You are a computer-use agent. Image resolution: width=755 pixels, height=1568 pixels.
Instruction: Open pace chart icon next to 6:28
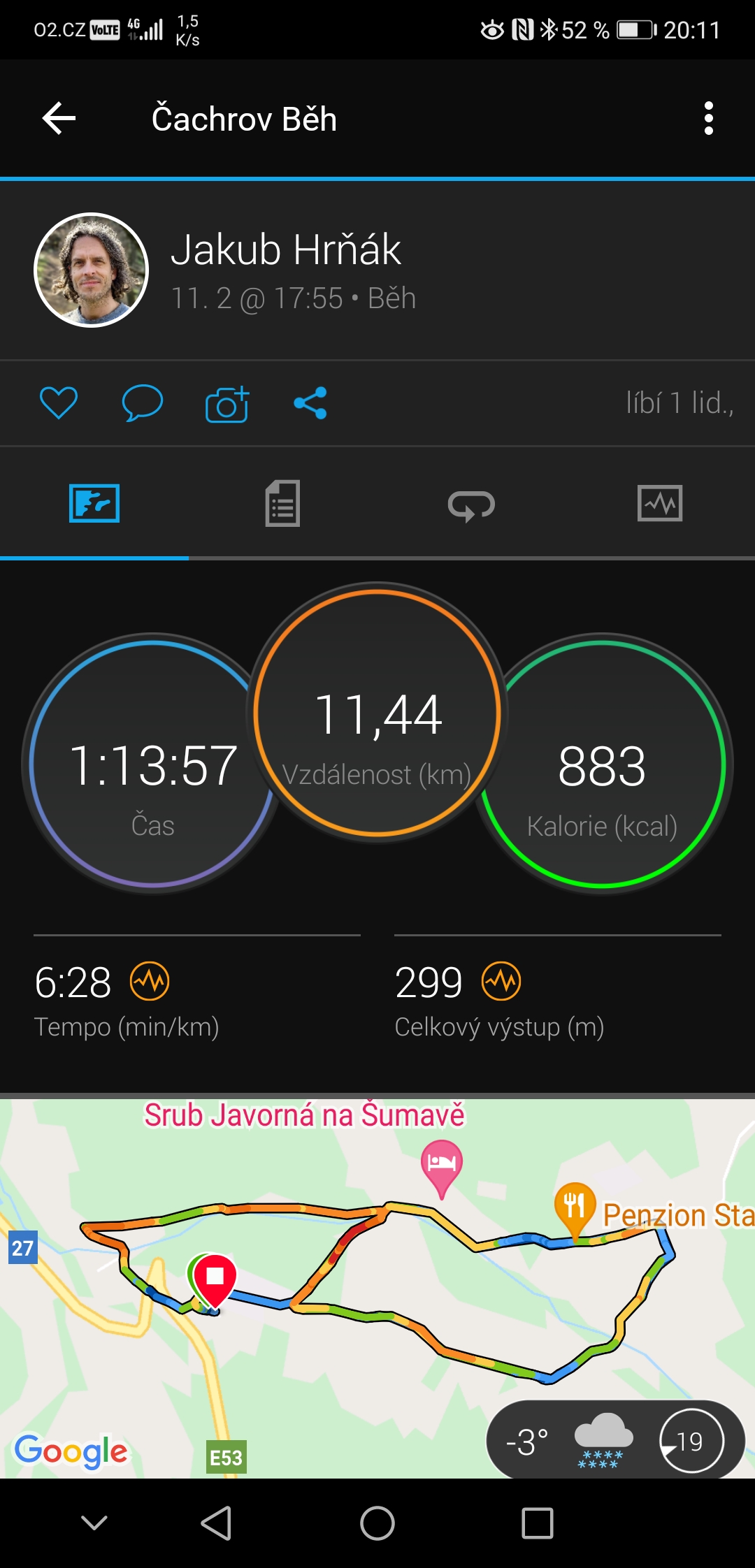pos(150,981)
